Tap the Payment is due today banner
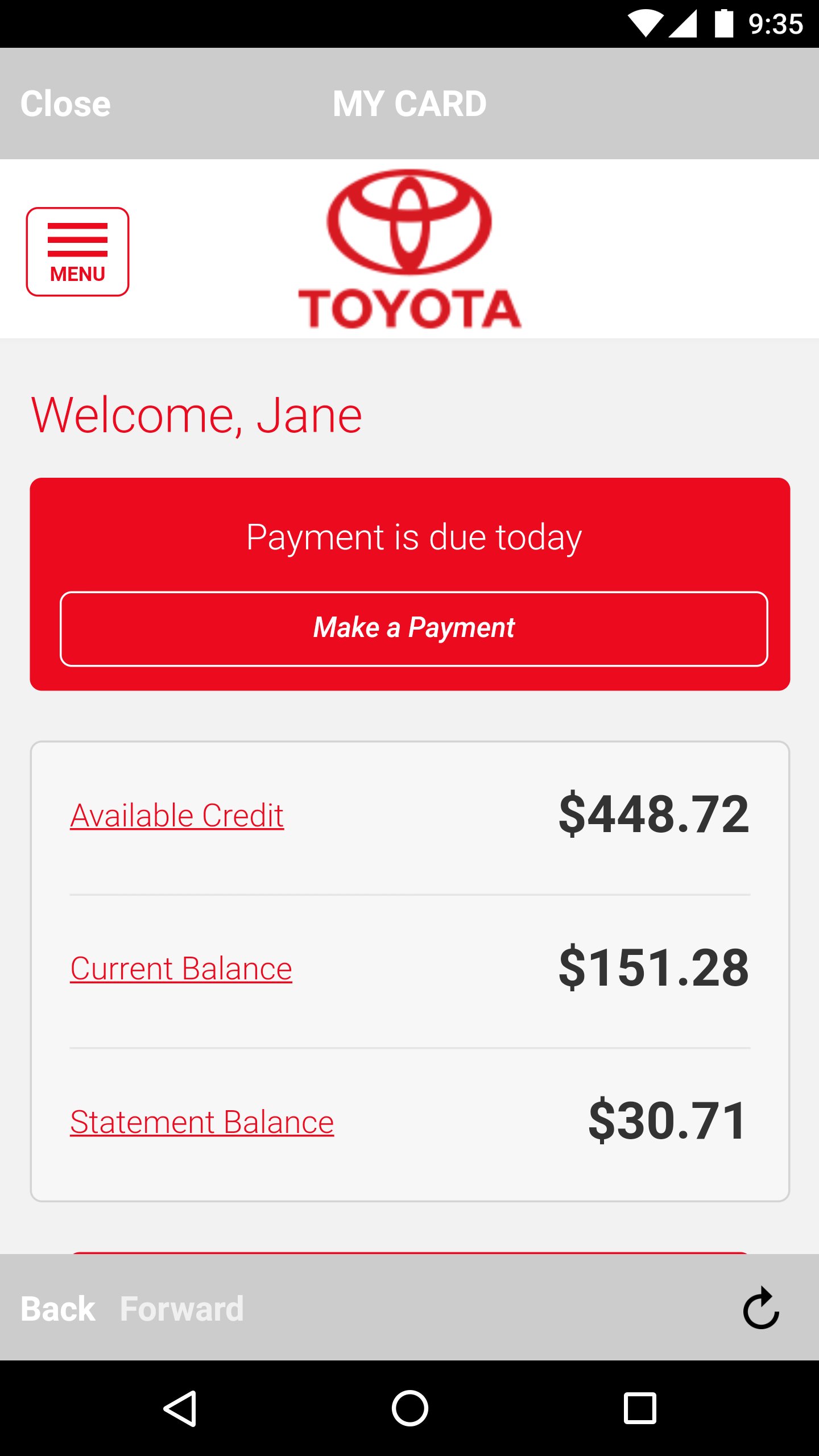819x1456 pixels. pyautogui.click(x=413, y=537)
